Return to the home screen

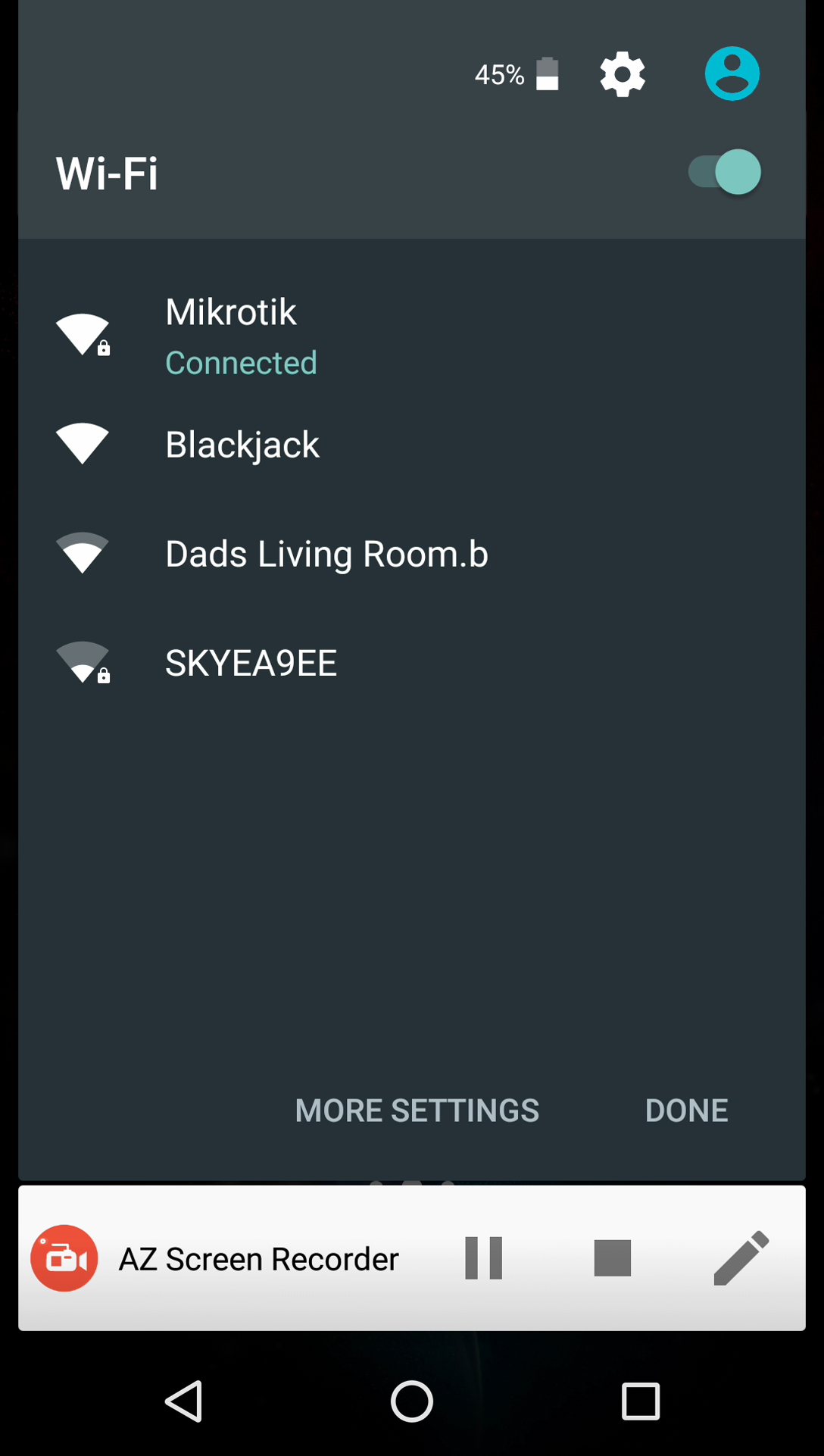[x=412, y=1401]
